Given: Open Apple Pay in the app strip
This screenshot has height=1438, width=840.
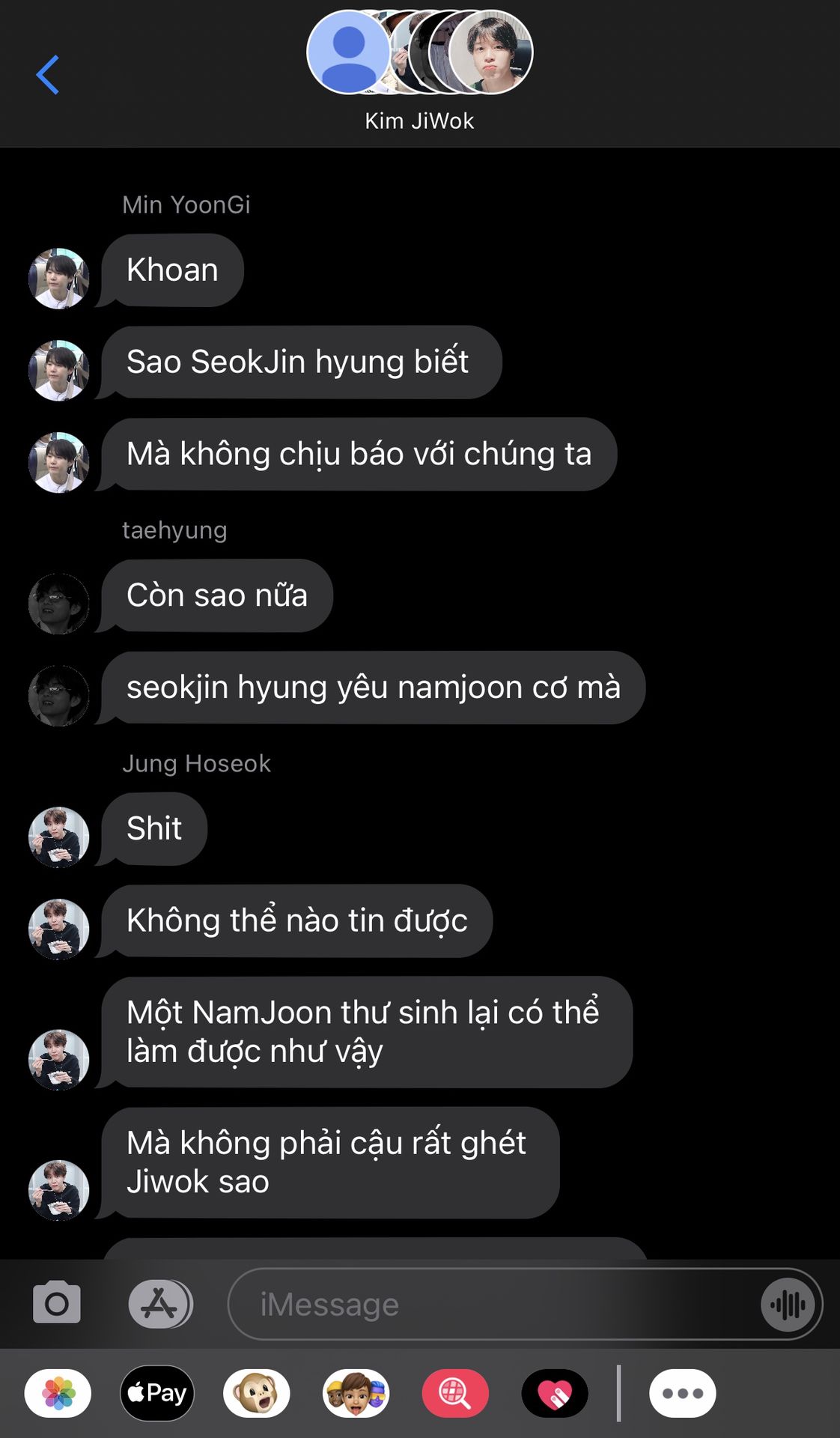Looking at the screenshot, I should click(x=157, y=1393).
